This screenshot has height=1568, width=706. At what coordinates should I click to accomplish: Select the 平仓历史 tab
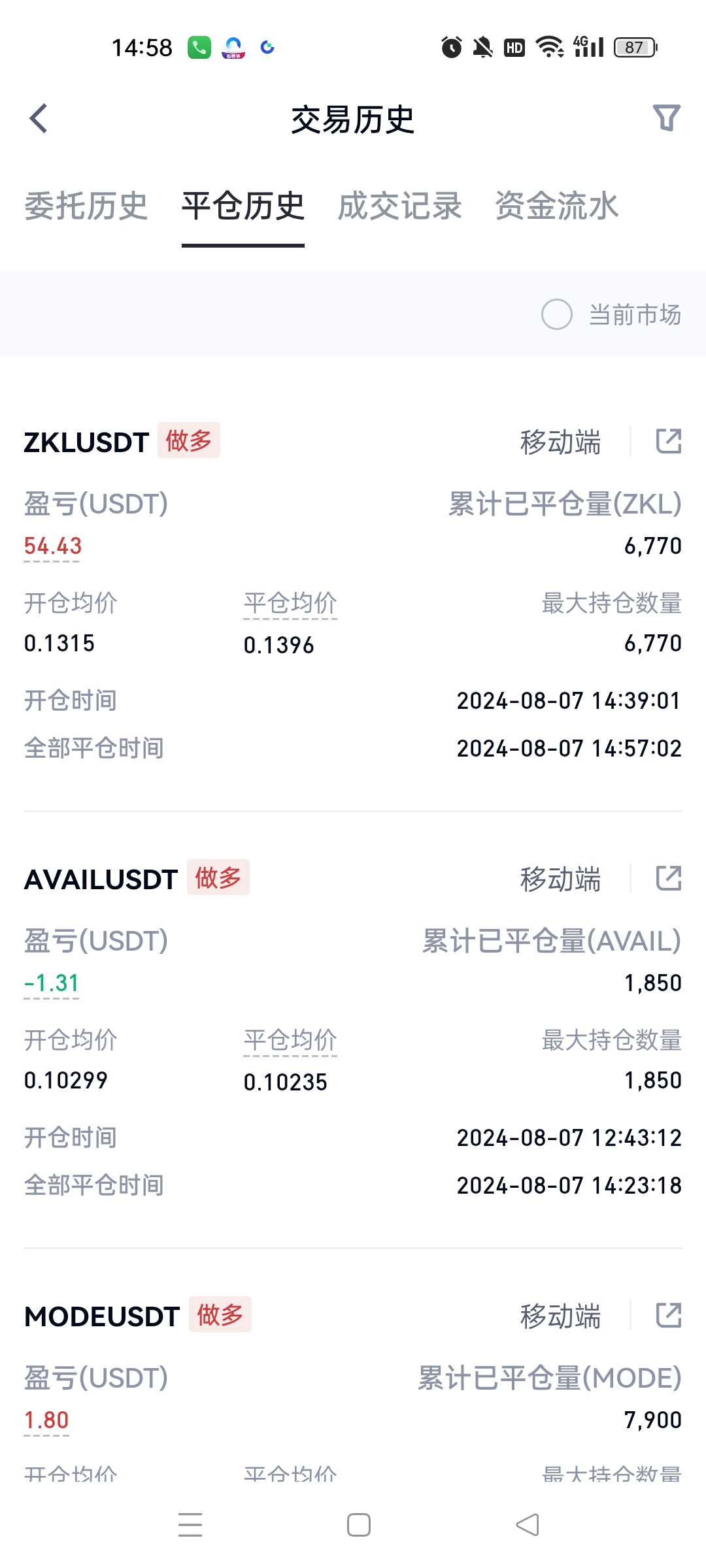point(243,206)
